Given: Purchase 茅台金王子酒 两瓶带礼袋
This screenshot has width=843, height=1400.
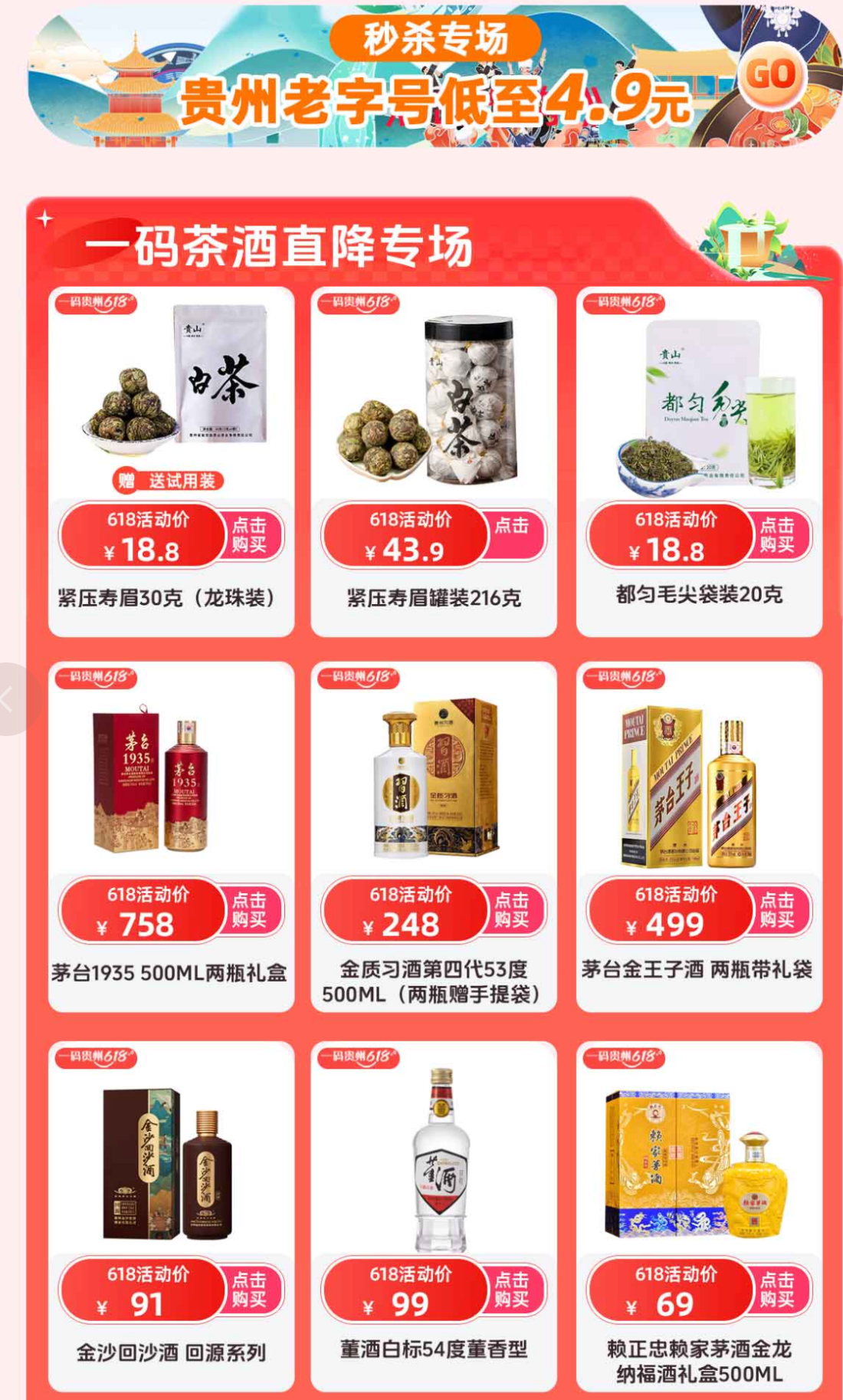Looking at the screenshot, I should point(777,910).
